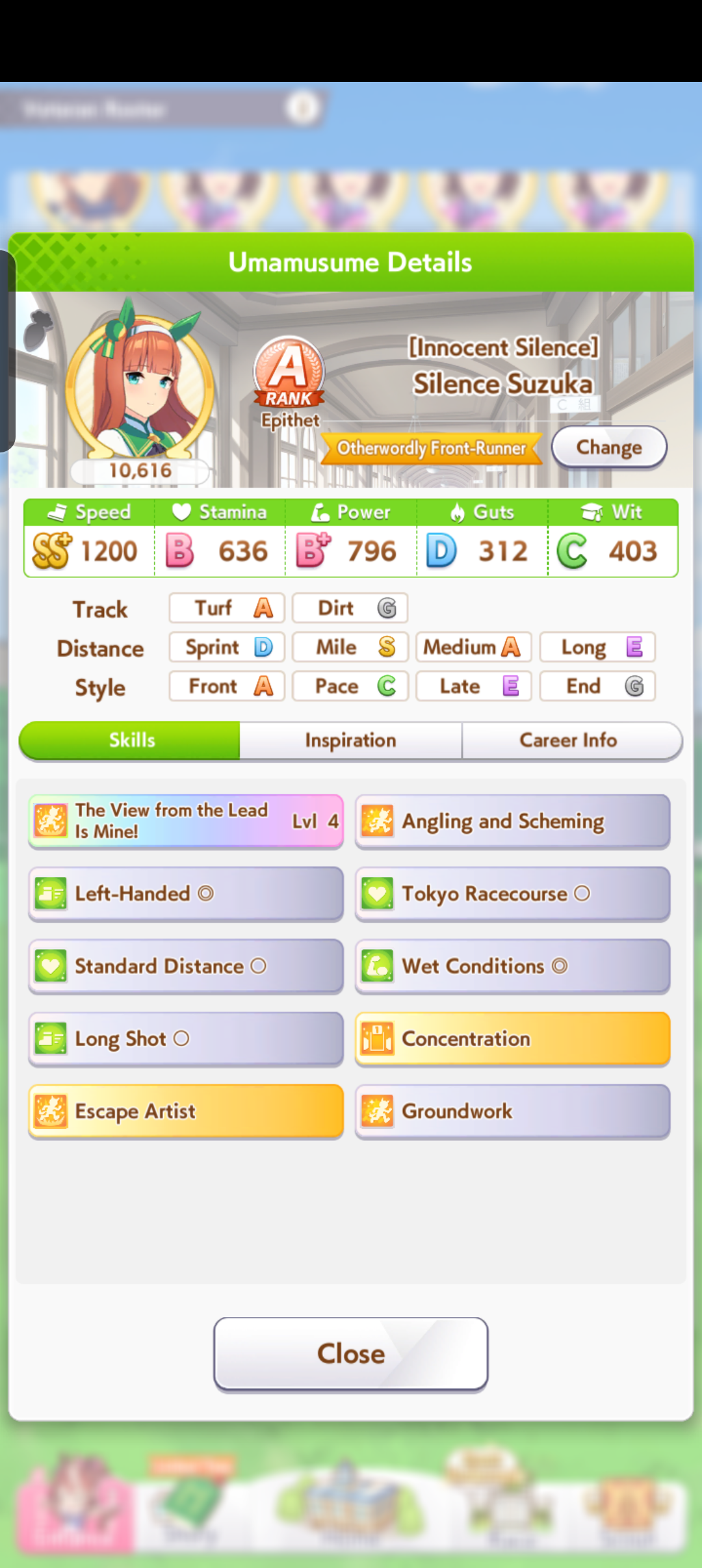Open the Standard Distance skill
Screen dimensions: 702x1568
(x=186, y=966)
